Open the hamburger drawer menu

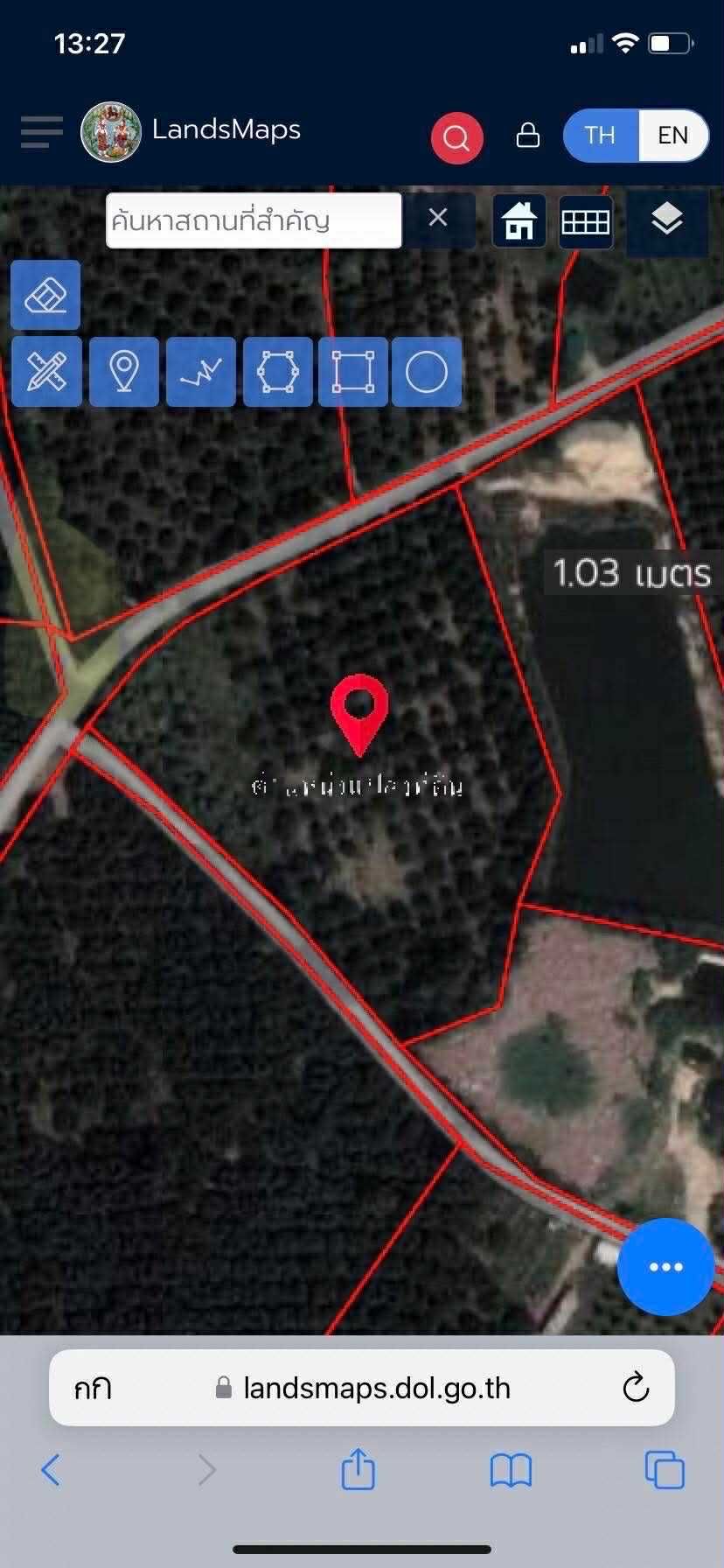tap(42, 133)
